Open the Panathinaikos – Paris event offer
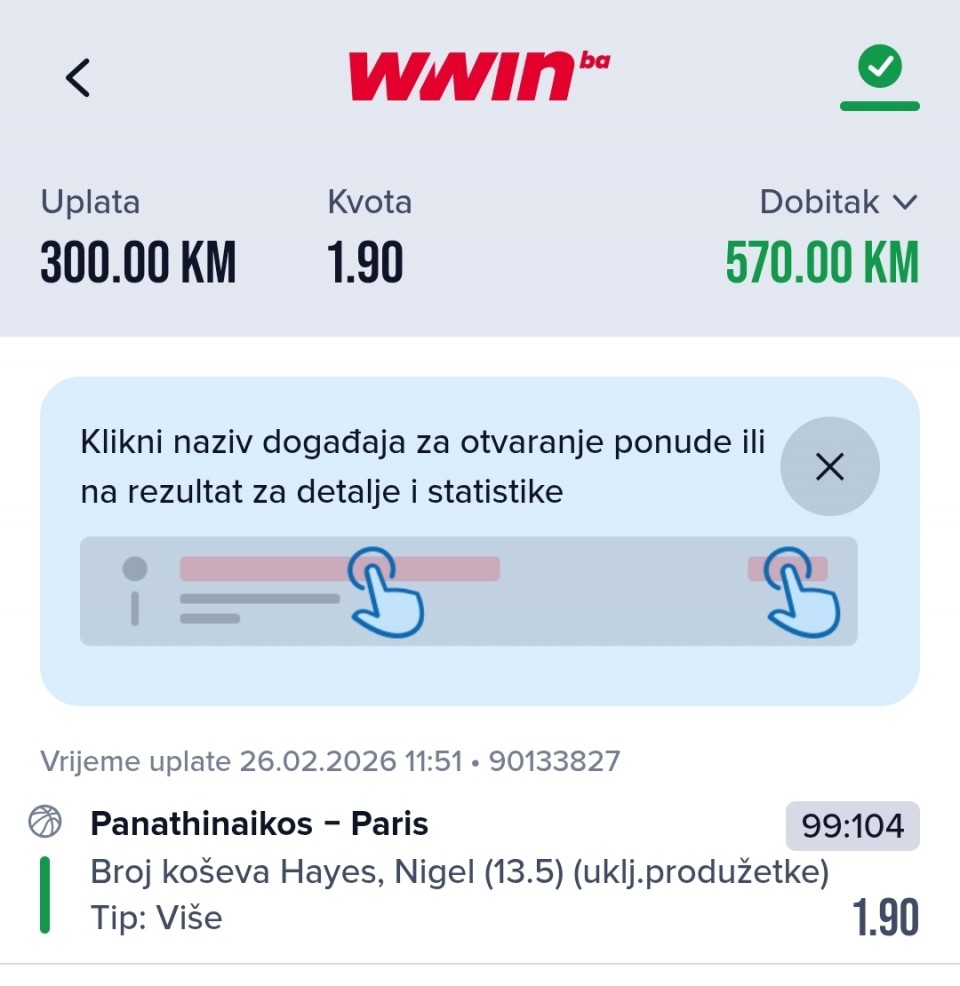Screen dimensions: 960x986 259,824
